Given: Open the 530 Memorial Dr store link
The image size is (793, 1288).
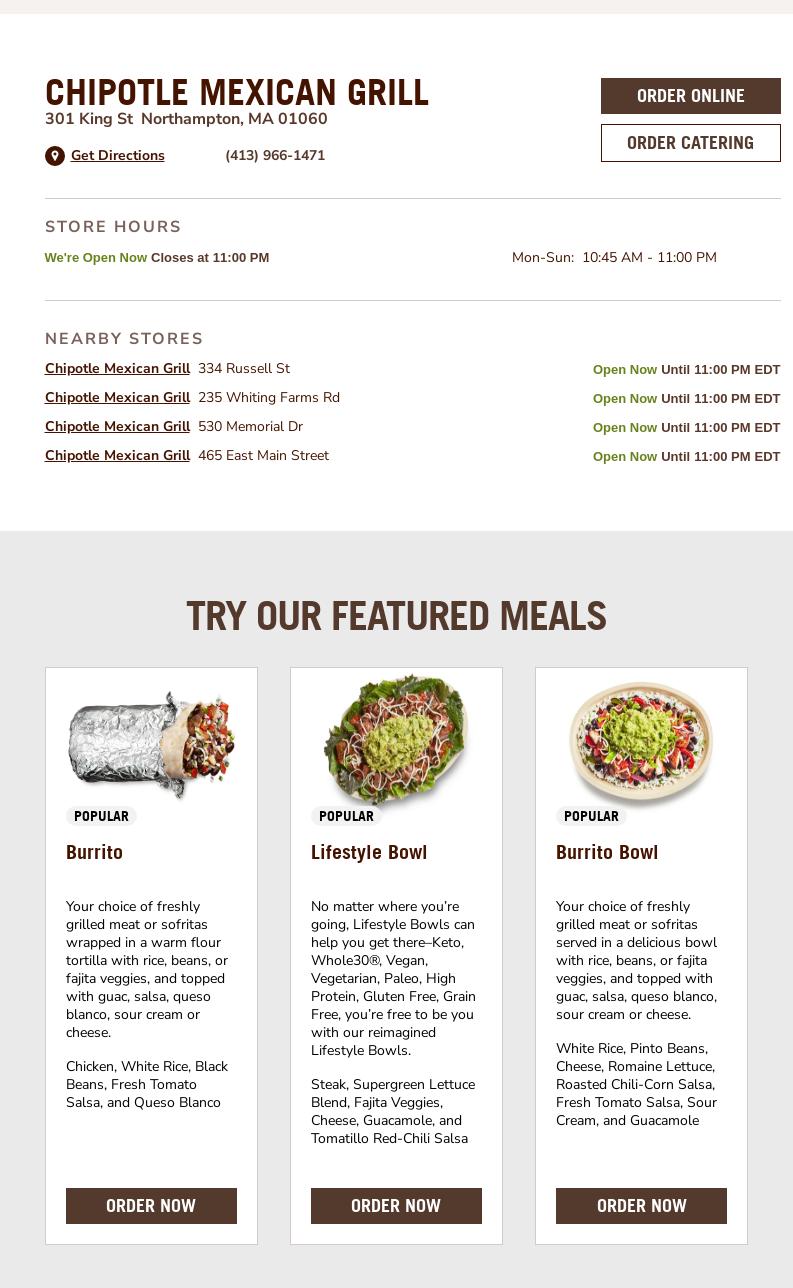Looking at the screenshot, I should (x=117, y=427).
